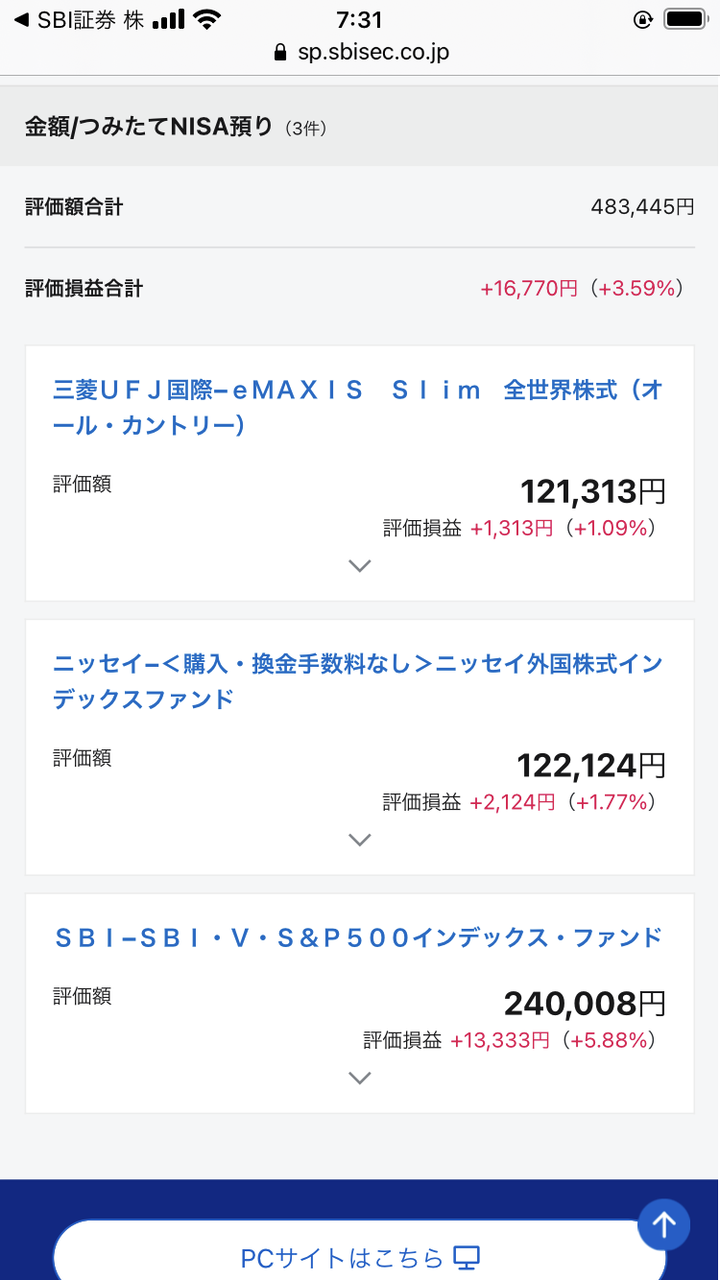Open the eMAXIS Slim 全世界株式 fund link
This screenshot has width=720, height=1280.
358,407
